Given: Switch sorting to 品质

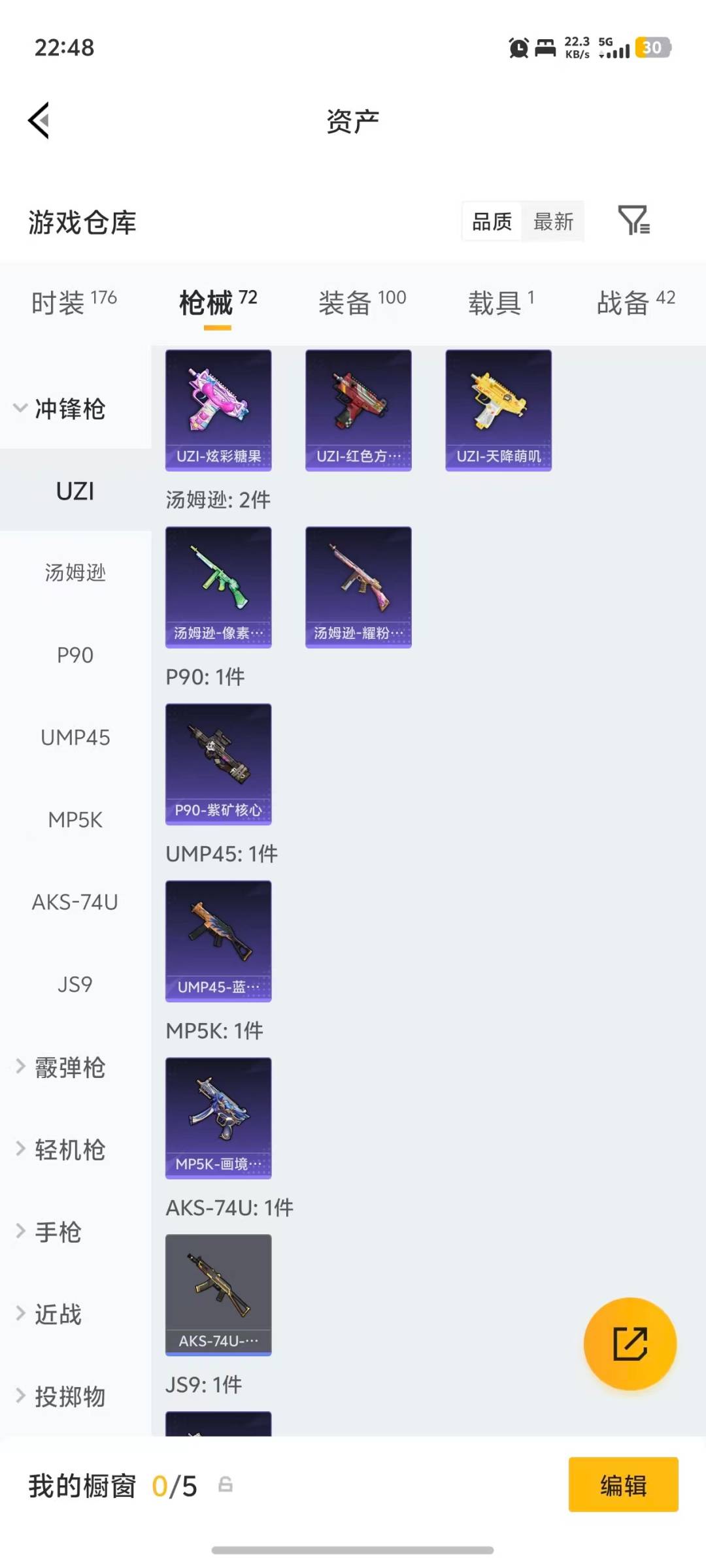Looking at the screenshot, I should coord(490,222).
